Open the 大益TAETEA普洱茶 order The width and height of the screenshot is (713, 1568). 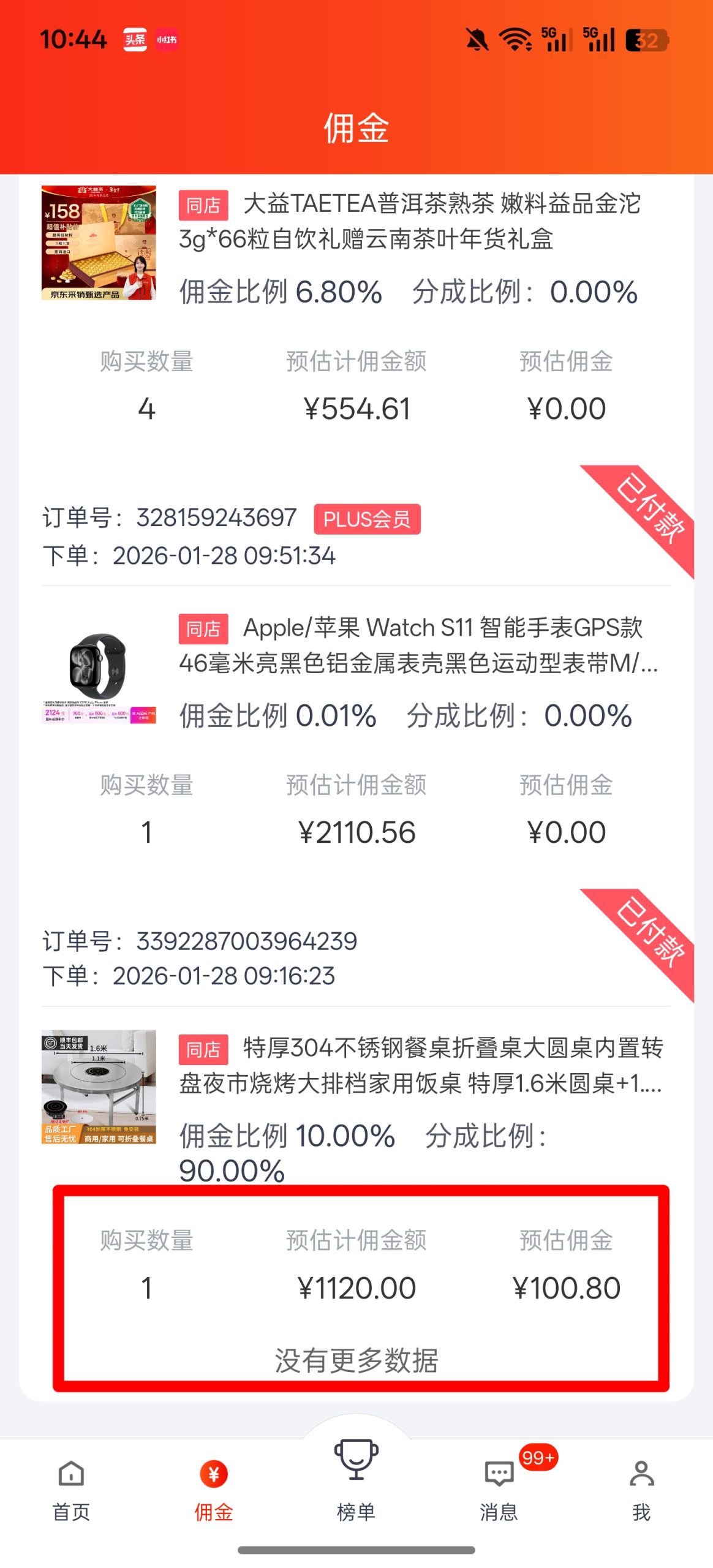click(x=409, y=221)
